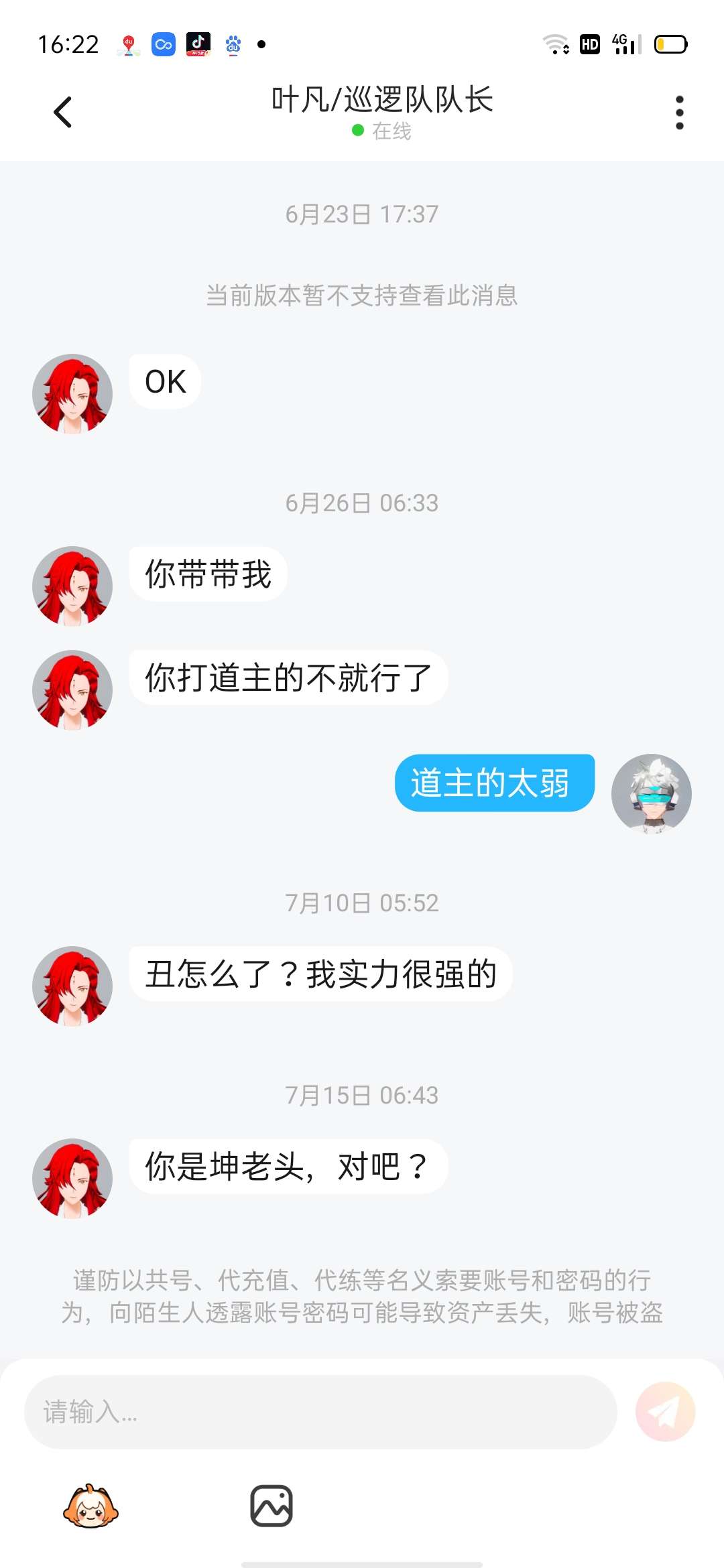Image resolution: width=724 pixels, height=1568 pixels.
Task: Open the image picker icon
Action: coord(271,1506)
